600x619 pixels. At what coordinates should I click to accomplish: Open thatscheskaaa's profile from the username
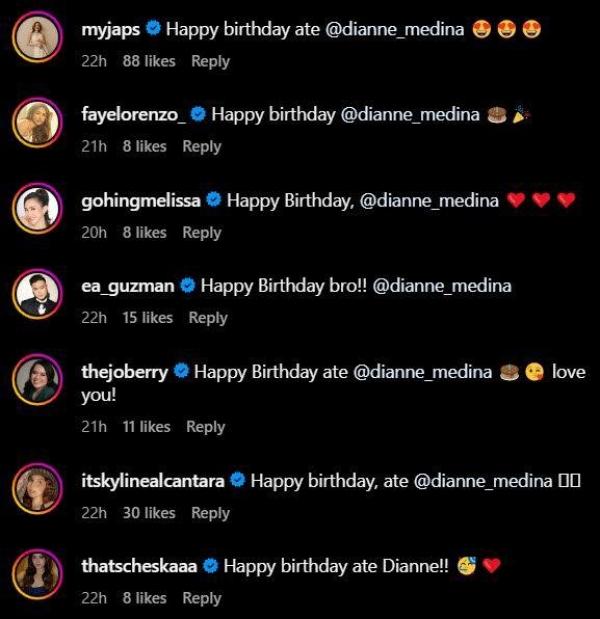[x=139, y=566]
